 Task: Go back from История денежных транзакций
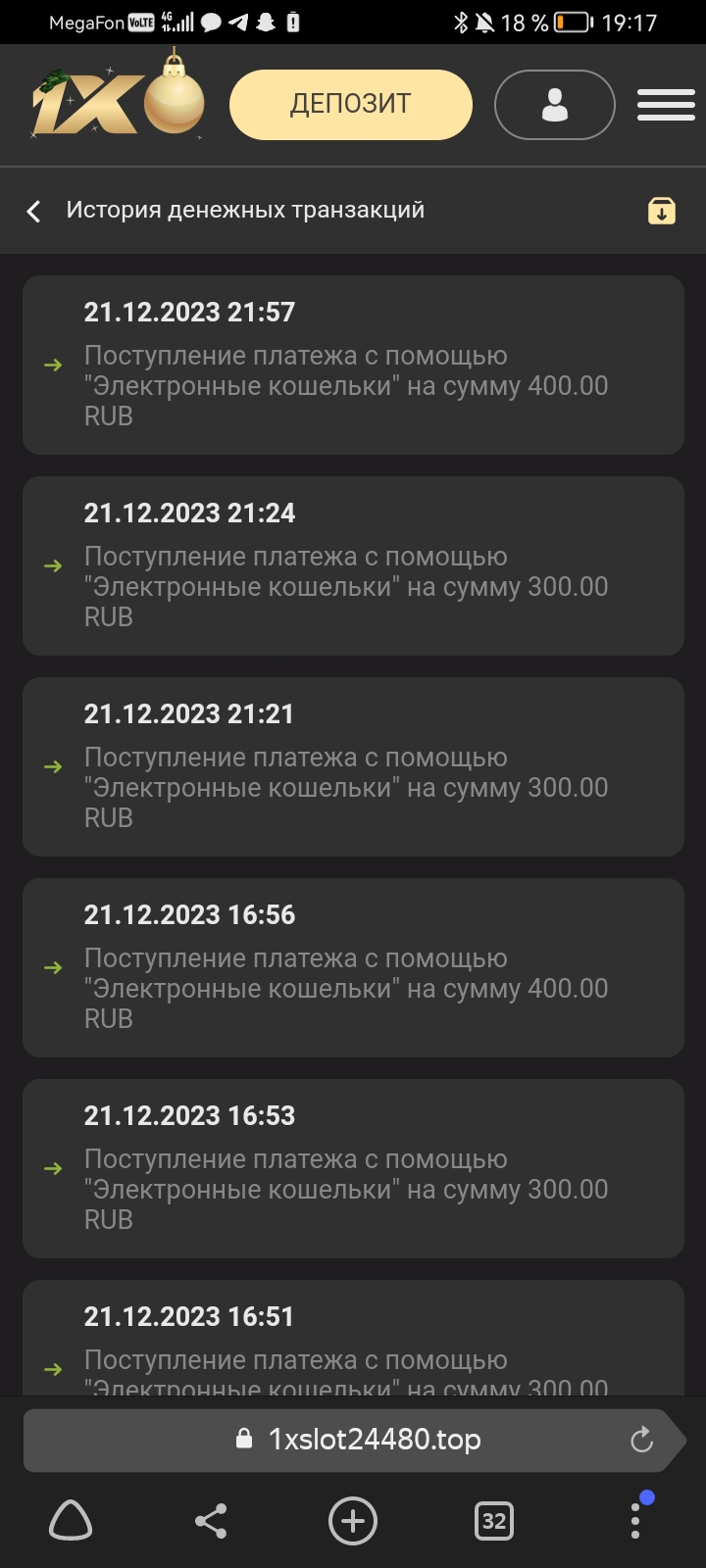coord(34,211)
